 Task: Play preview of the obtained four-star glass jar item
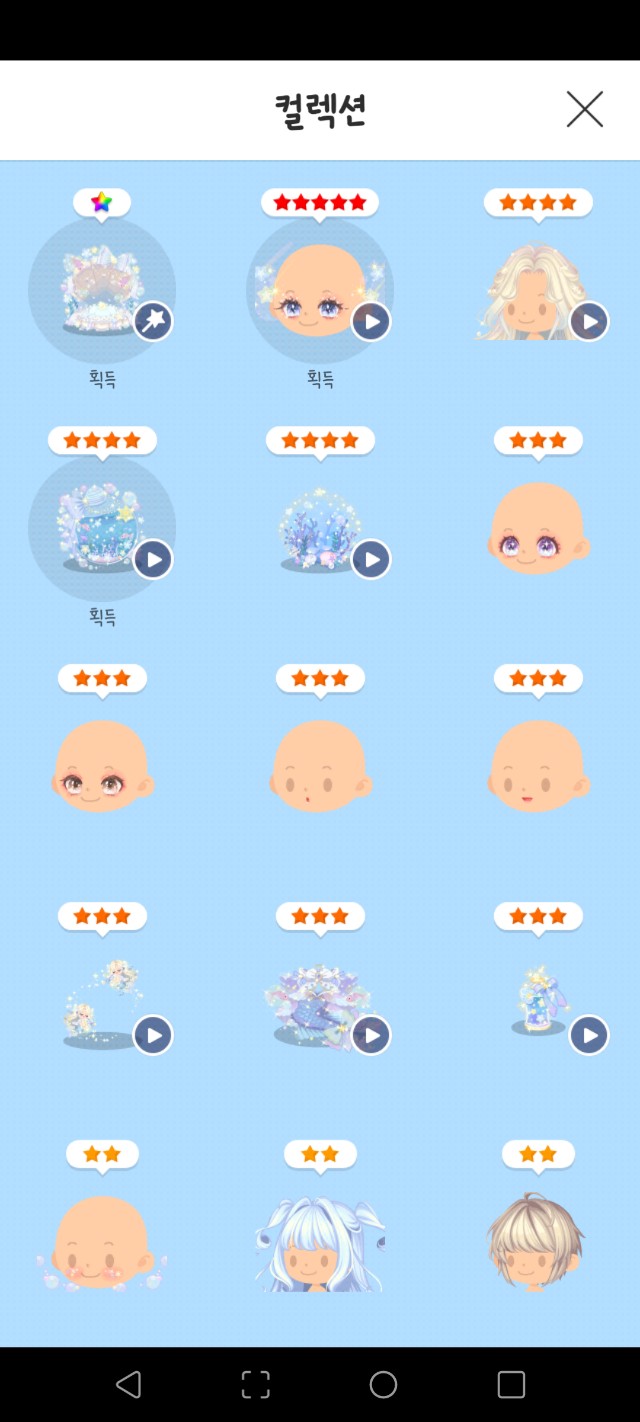(x=153, y=560)
